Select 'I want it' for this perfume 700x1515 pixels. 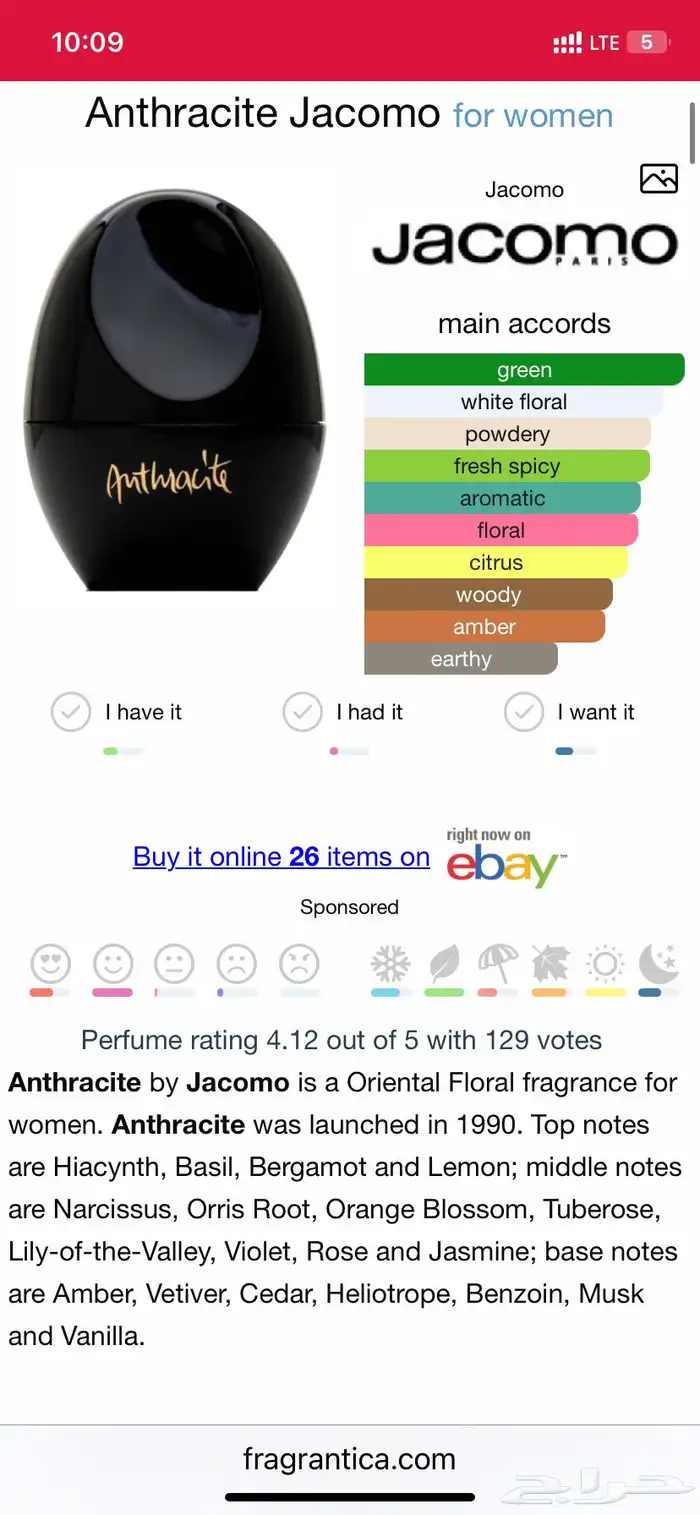[x=523, y=712]
